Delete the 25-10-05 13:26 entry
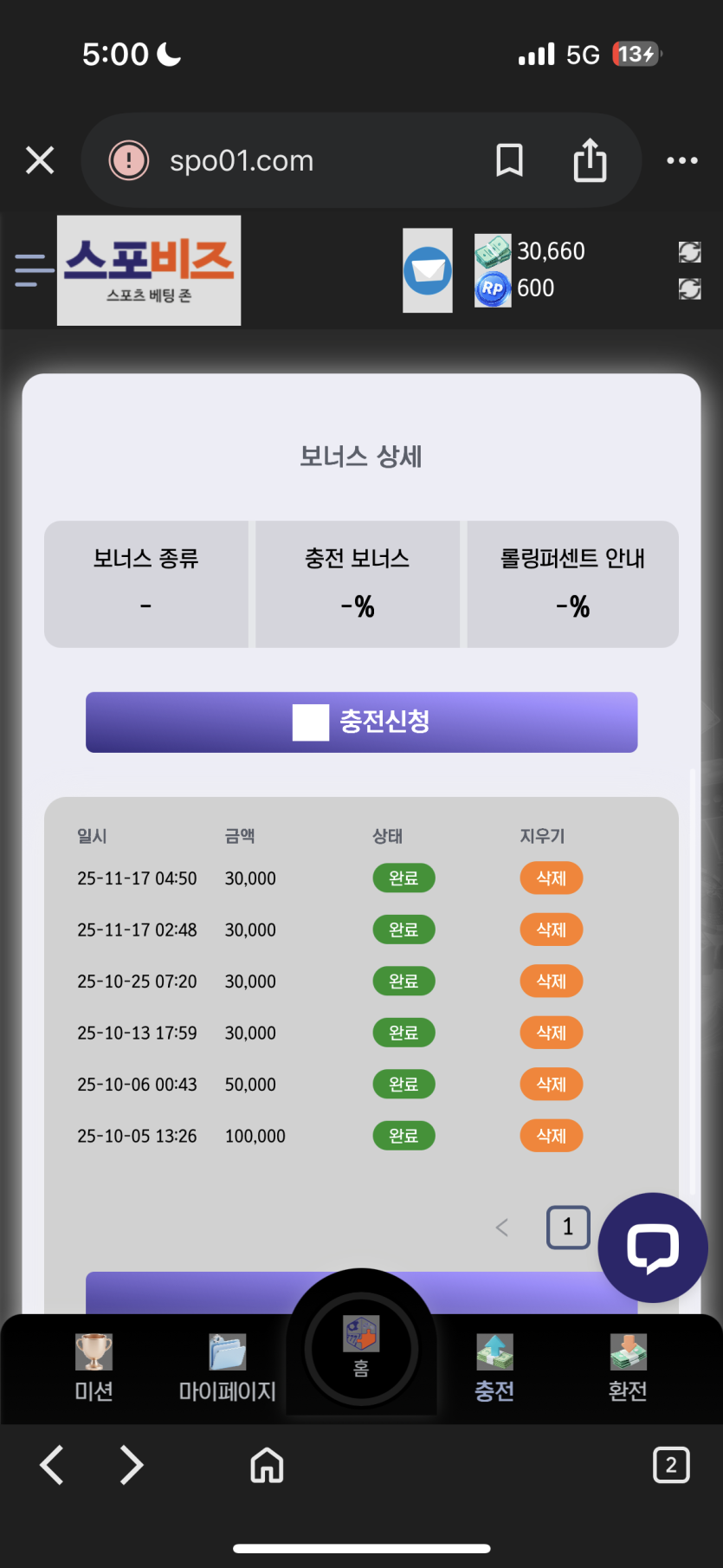 (x=551, y=1135)
